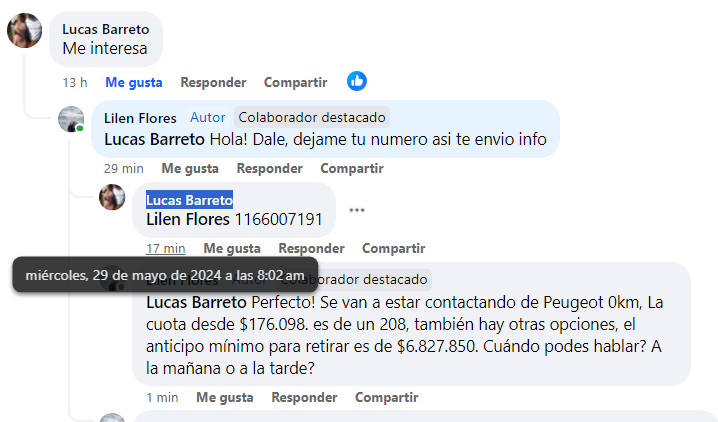The height and width of the screenshot is (422, 718).
Task: Open the "13 h" timestamp of first comment
Action: pyautogui.click(x=75, y=82)
